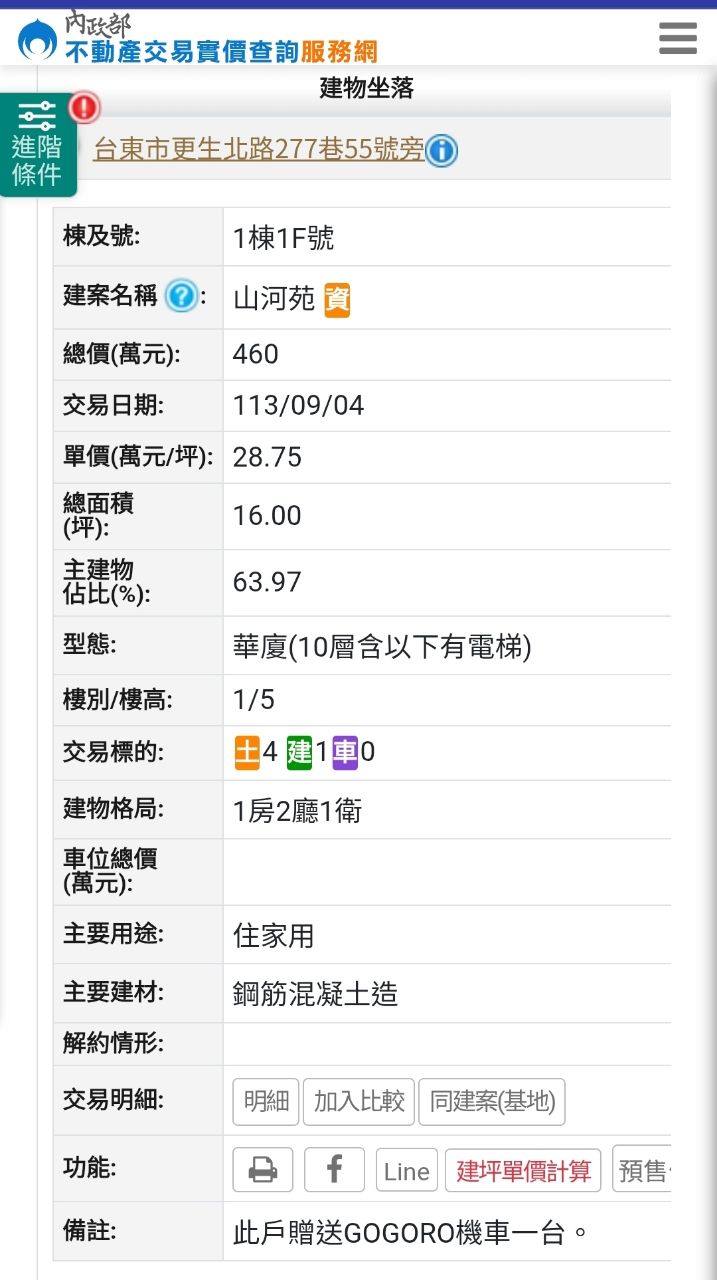Tap the help icon next to 建案名稱
Viewport: 717px width, 1280px height.
click(x=181, y=296)
